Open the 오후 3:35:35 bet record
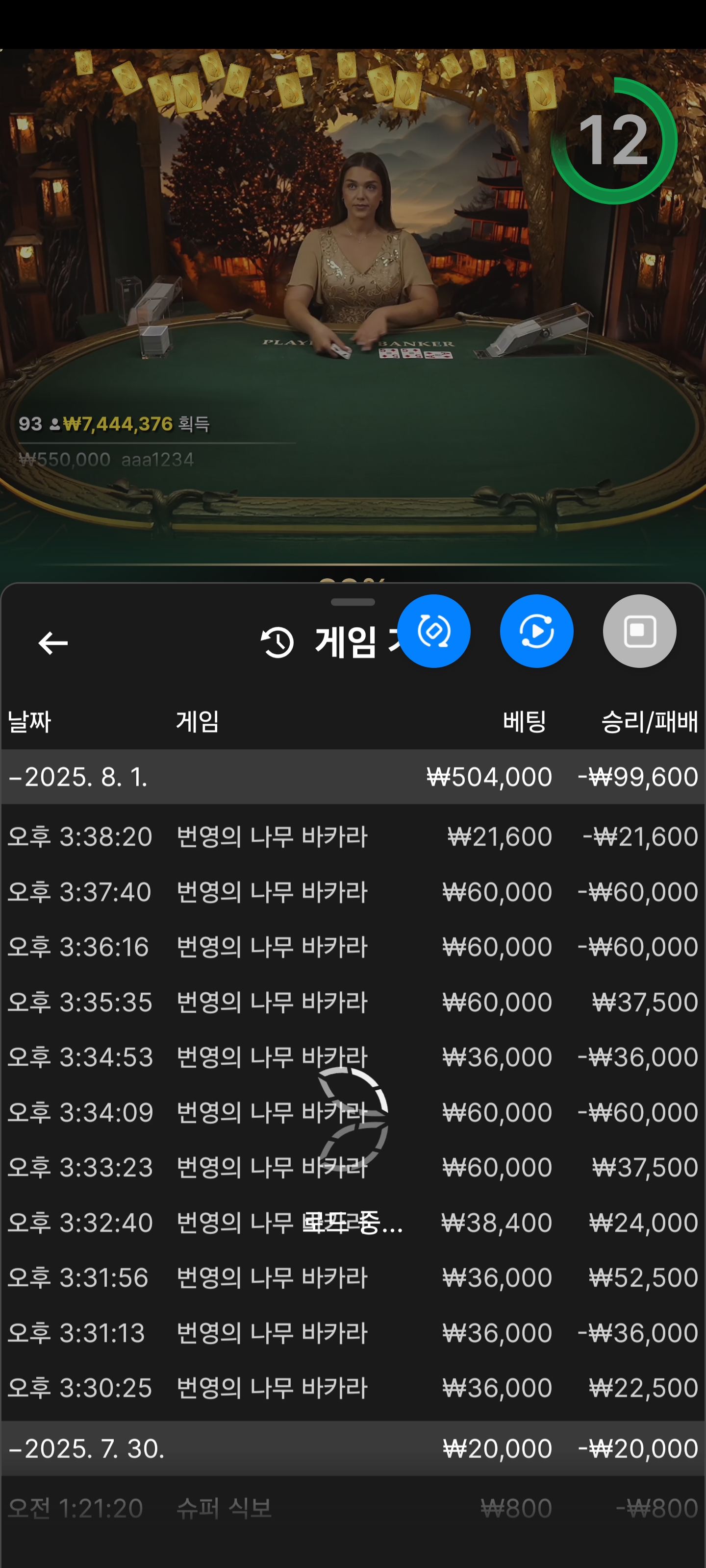 coord(352,1003)
